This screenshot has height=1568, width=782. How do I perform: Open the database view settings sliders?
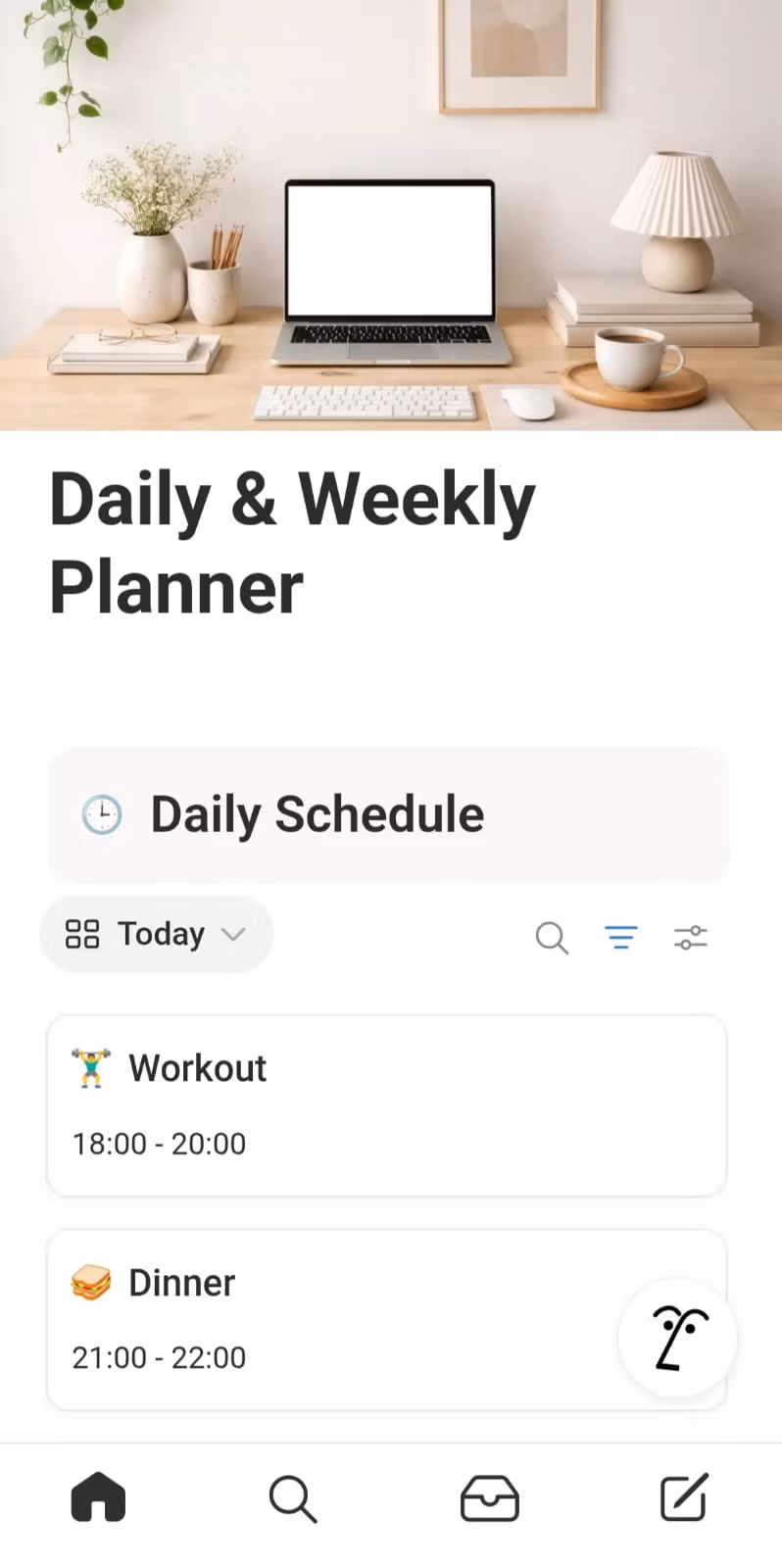[690, 938]
